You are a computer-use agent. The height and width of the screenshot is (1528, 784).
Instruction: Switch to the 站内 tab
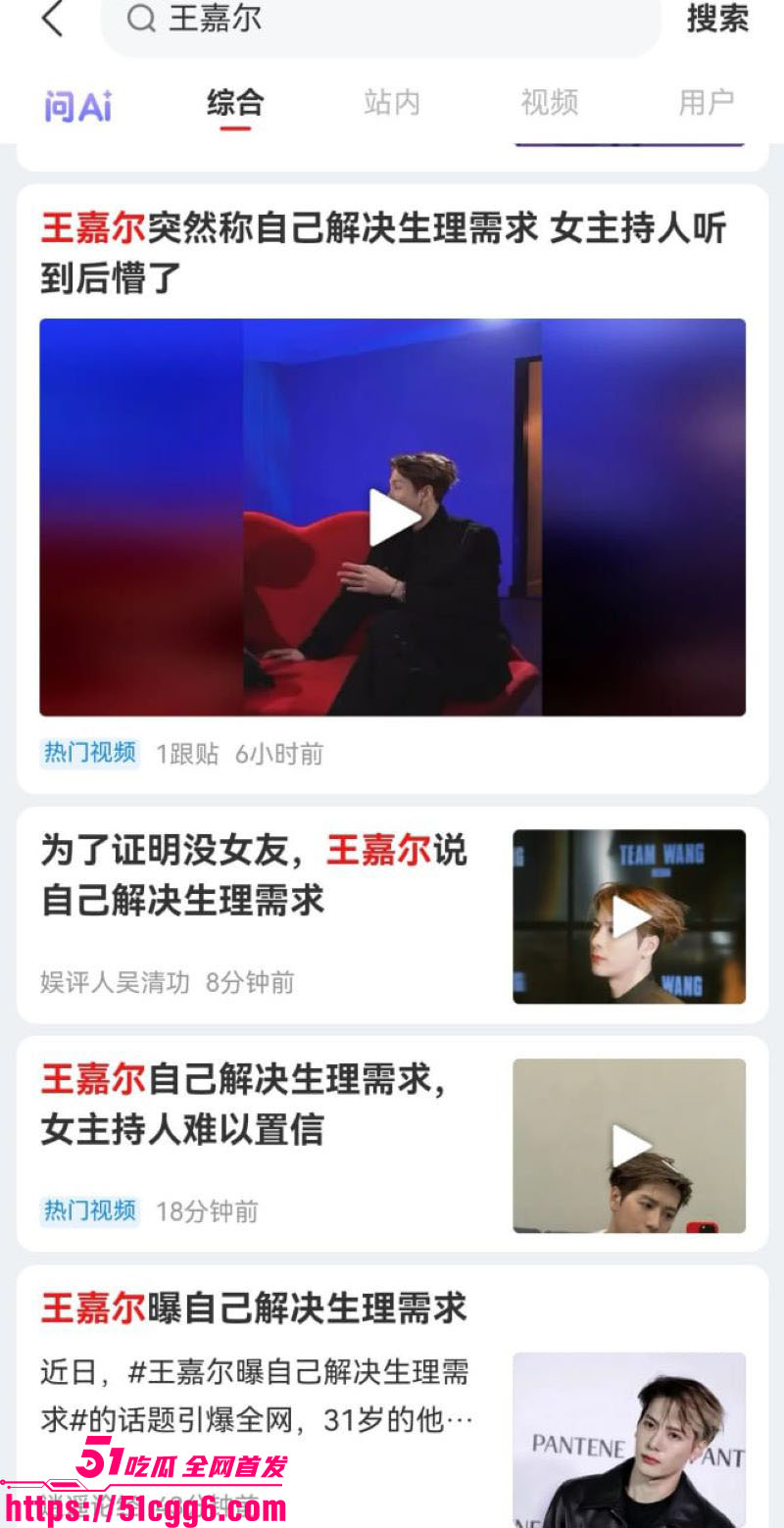[x=392, y=102]
